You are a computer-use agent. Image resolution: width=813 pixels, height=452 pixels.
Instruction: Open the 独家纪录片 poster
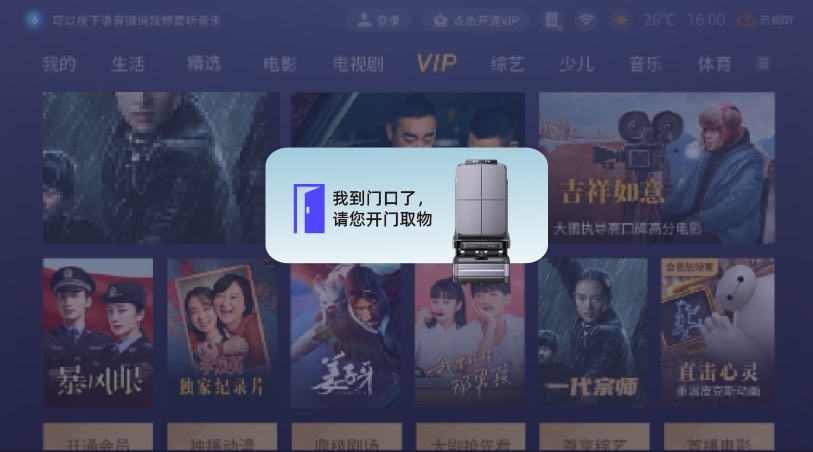point(221,332)
